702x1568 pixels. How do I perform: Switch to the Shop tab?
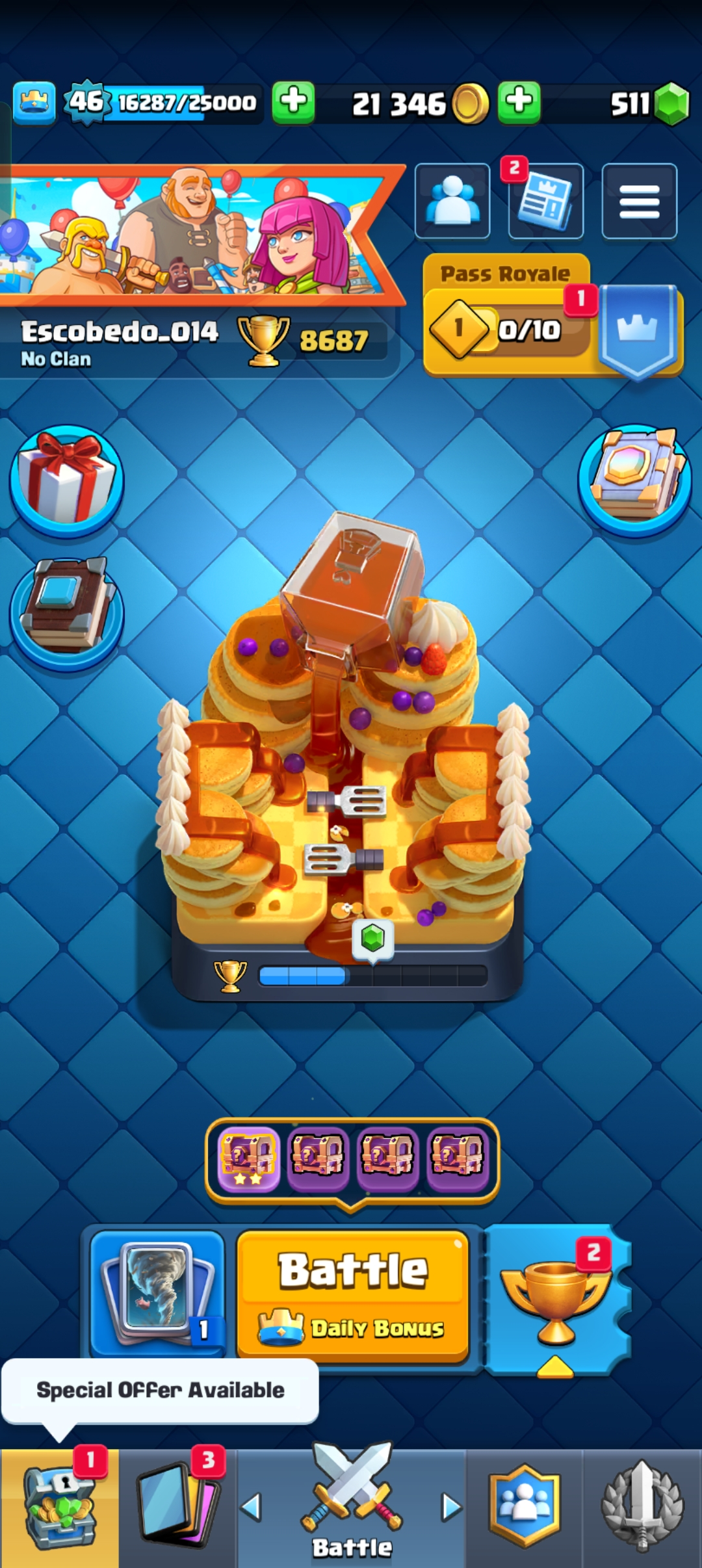pyautogui.click(x=59, y=1508)
